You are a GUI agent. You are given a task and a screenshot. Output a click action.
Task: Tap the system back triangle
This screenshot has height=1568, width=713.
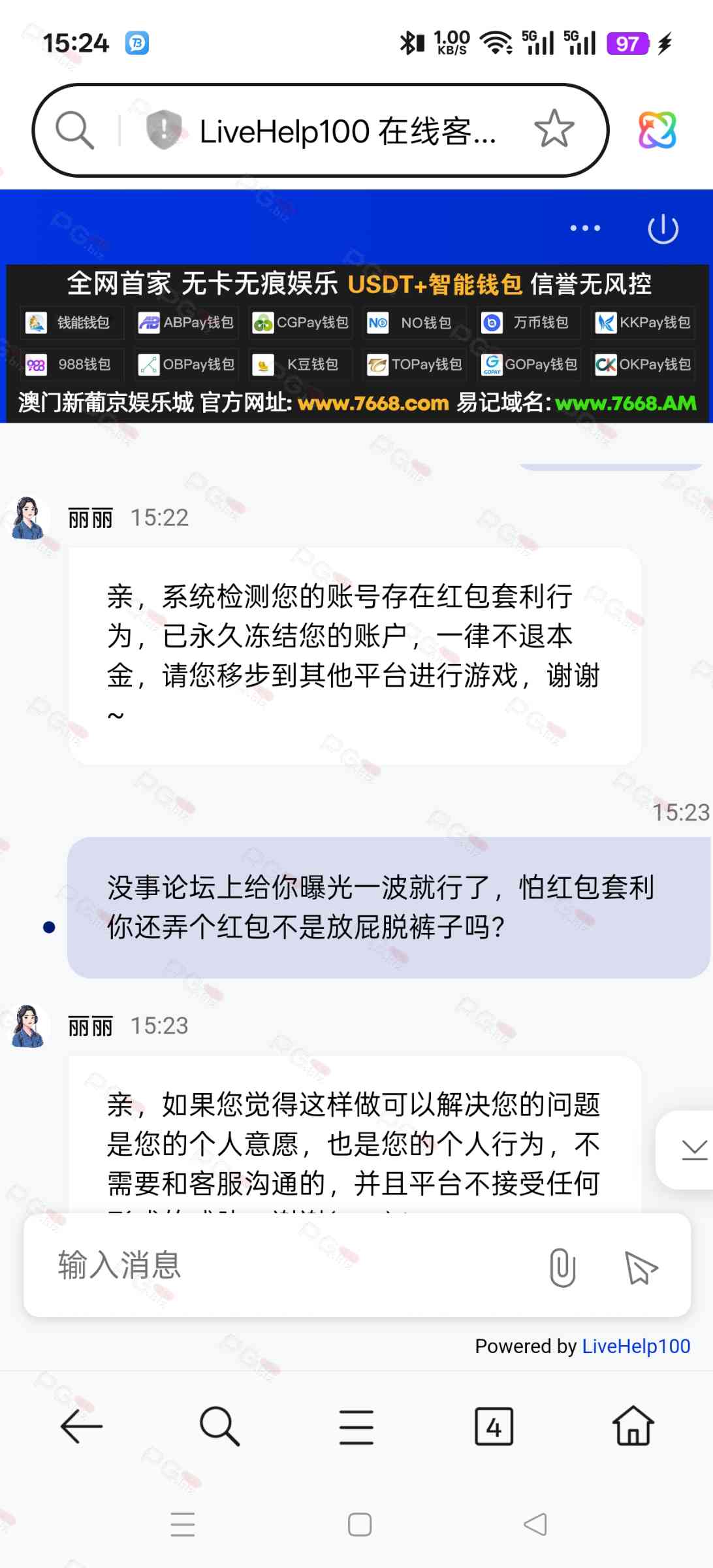coord(535,1525)
